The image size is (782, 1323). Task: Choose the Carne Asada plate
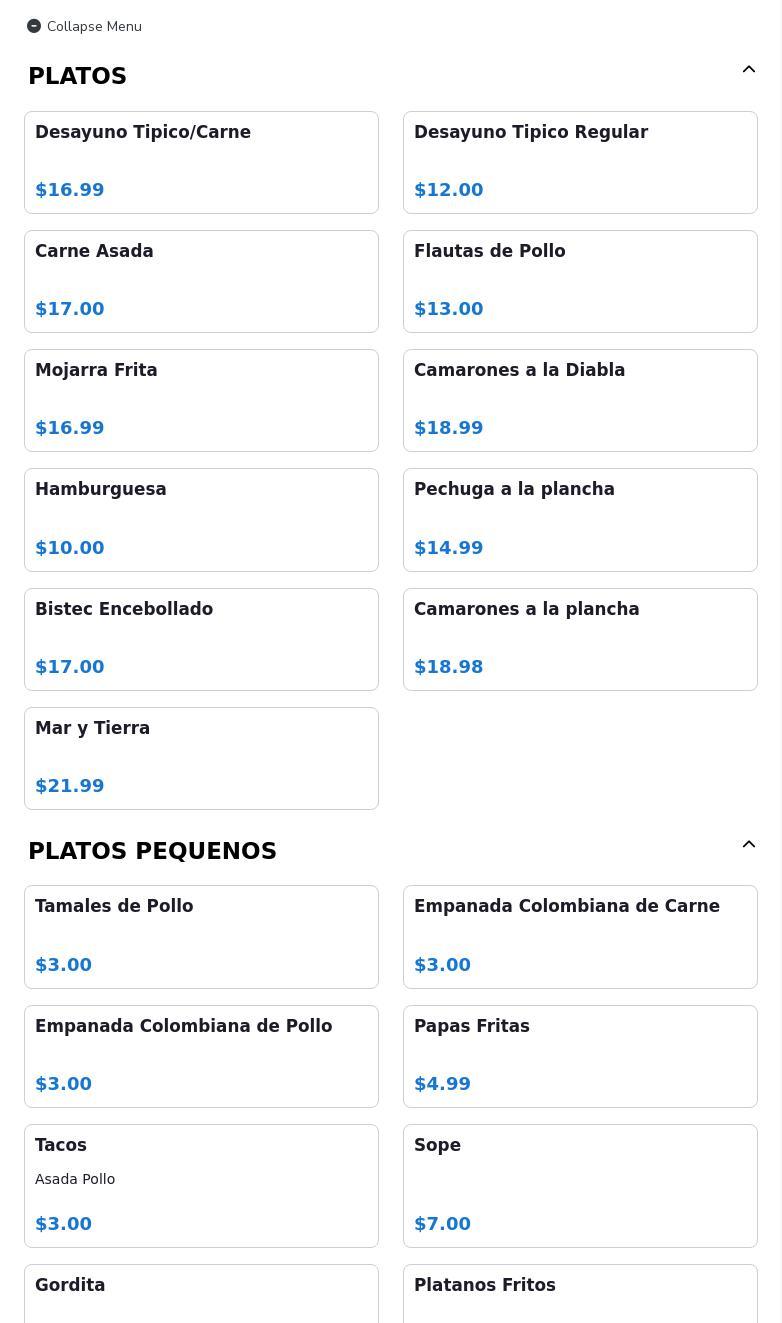click(201, 281)
